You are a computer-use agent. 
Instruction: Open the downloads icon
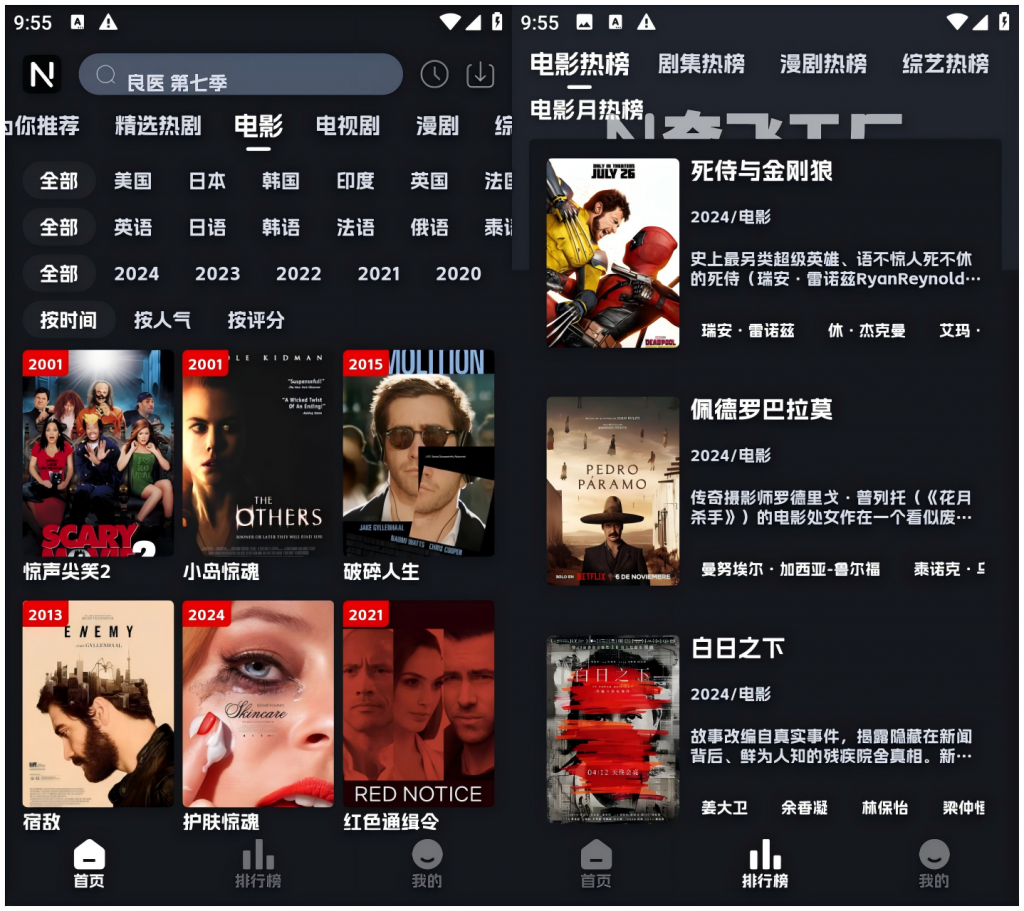480,74
